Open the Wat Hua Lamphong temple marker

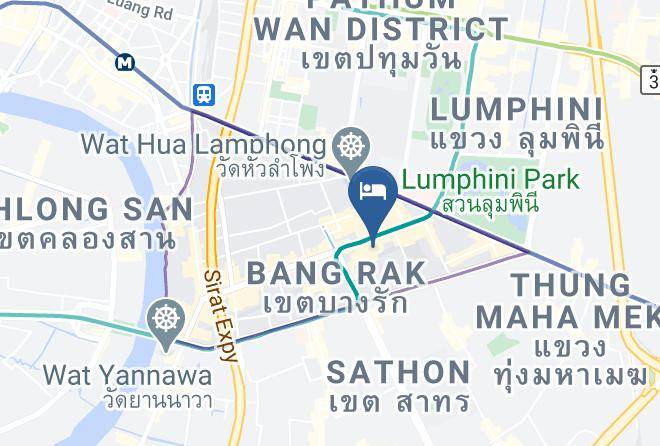click(351, 149)
